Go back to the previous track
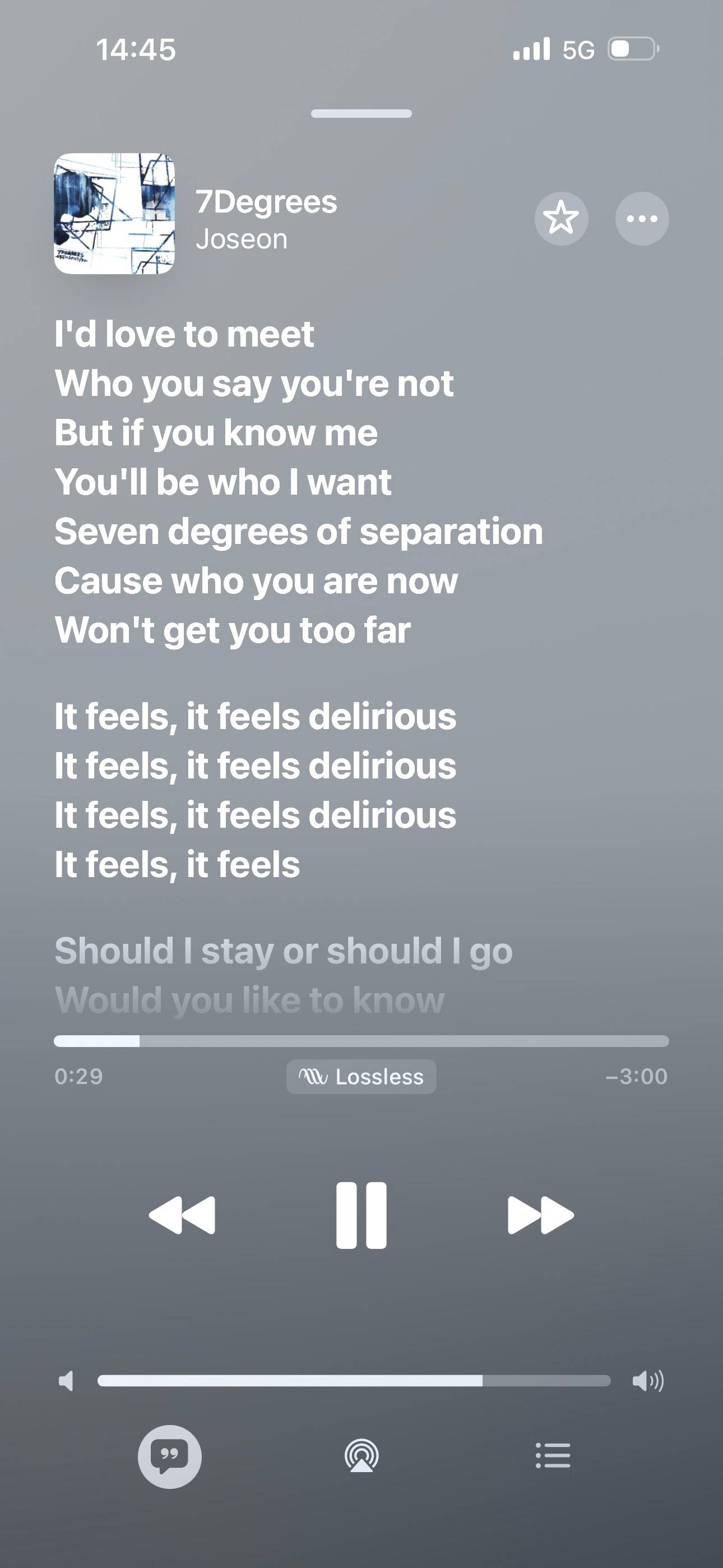The image size is (723, 1568). tap(182, 1216)
